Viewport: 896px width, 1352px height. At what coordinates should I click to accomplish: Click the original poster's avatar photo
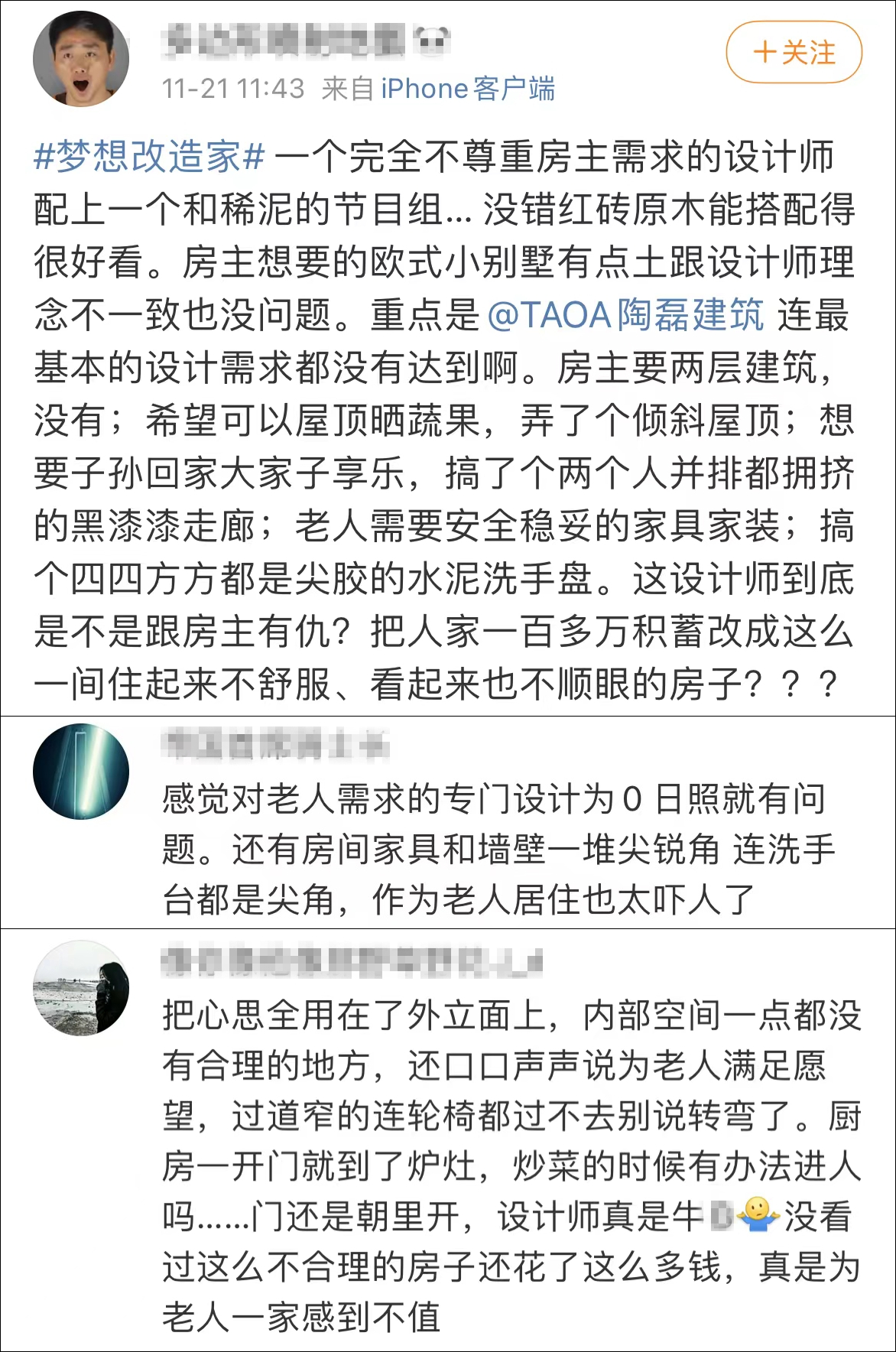point(81,63)
